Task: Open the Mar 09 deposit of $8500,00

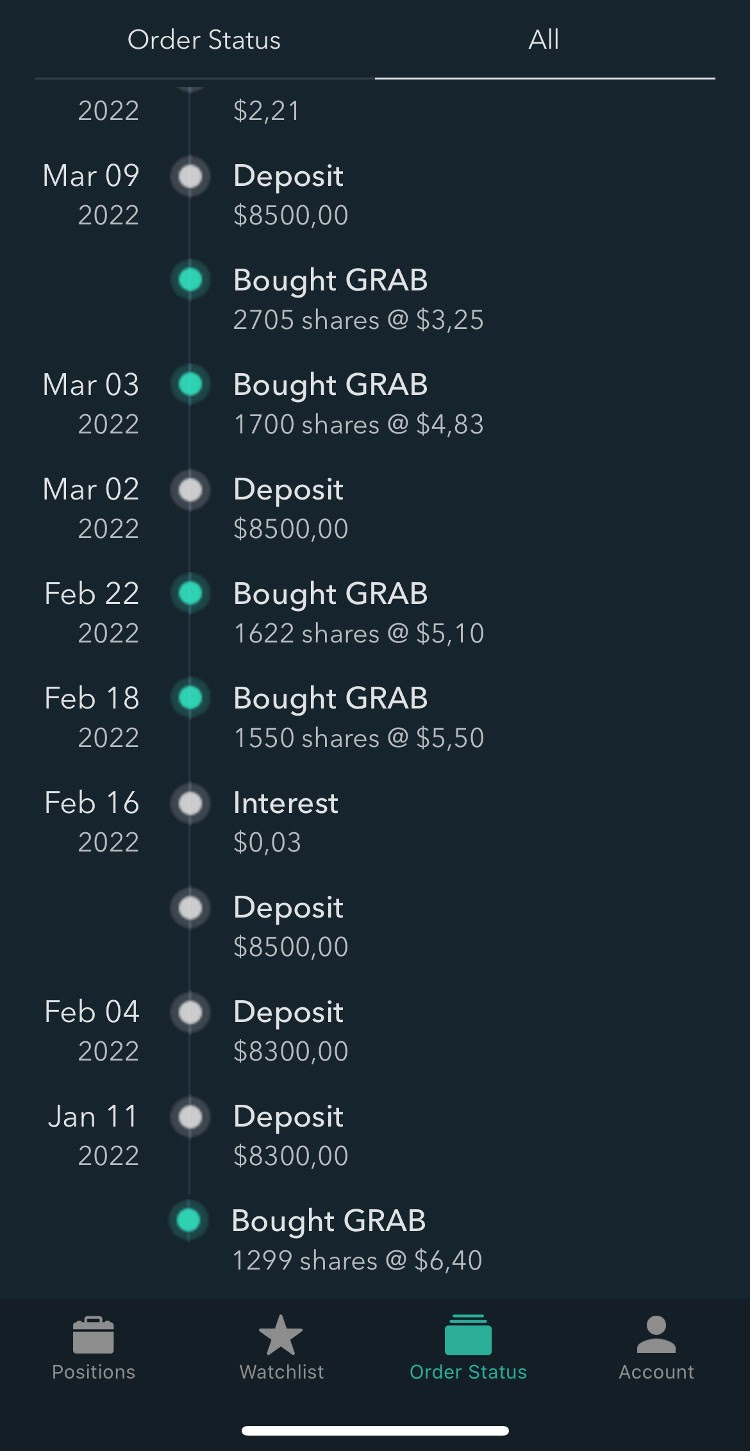Action: point(375,196)
